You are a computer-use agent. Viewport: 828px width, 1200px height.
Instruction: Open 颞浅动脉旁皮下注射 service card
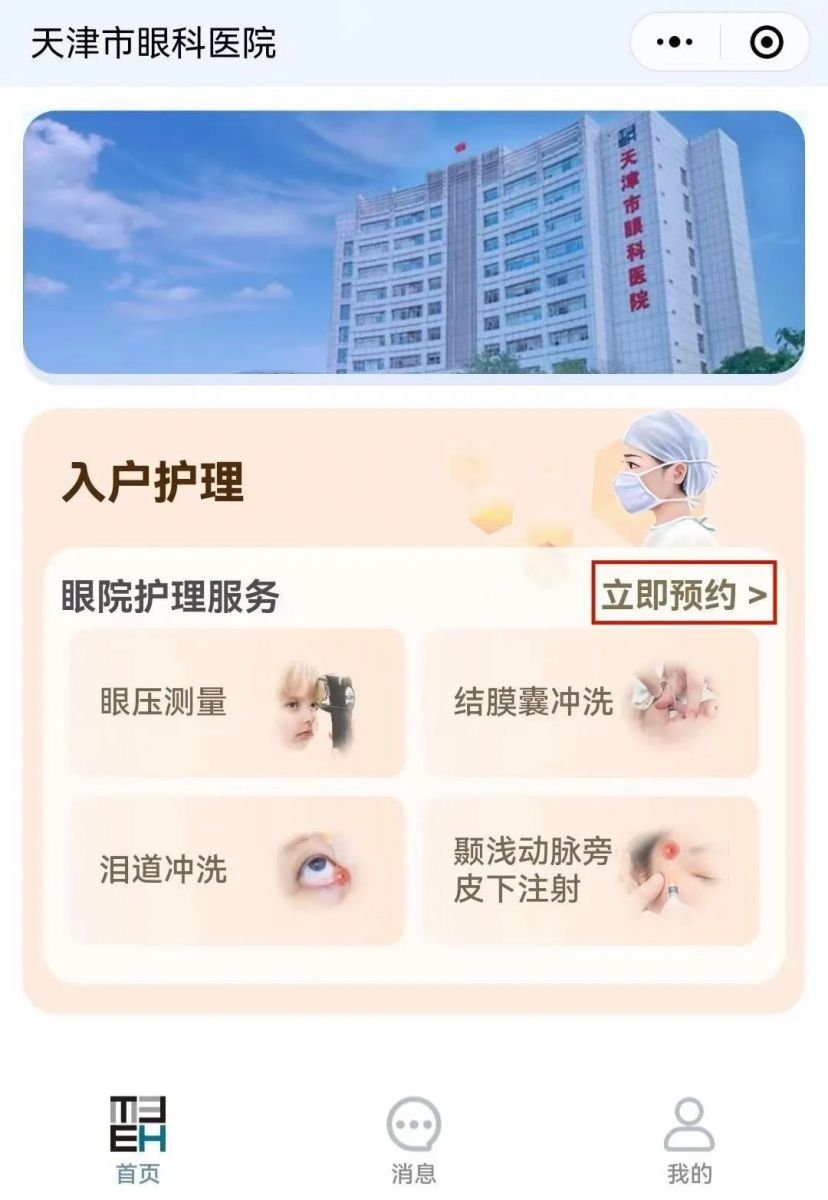(x=591, y=870)
